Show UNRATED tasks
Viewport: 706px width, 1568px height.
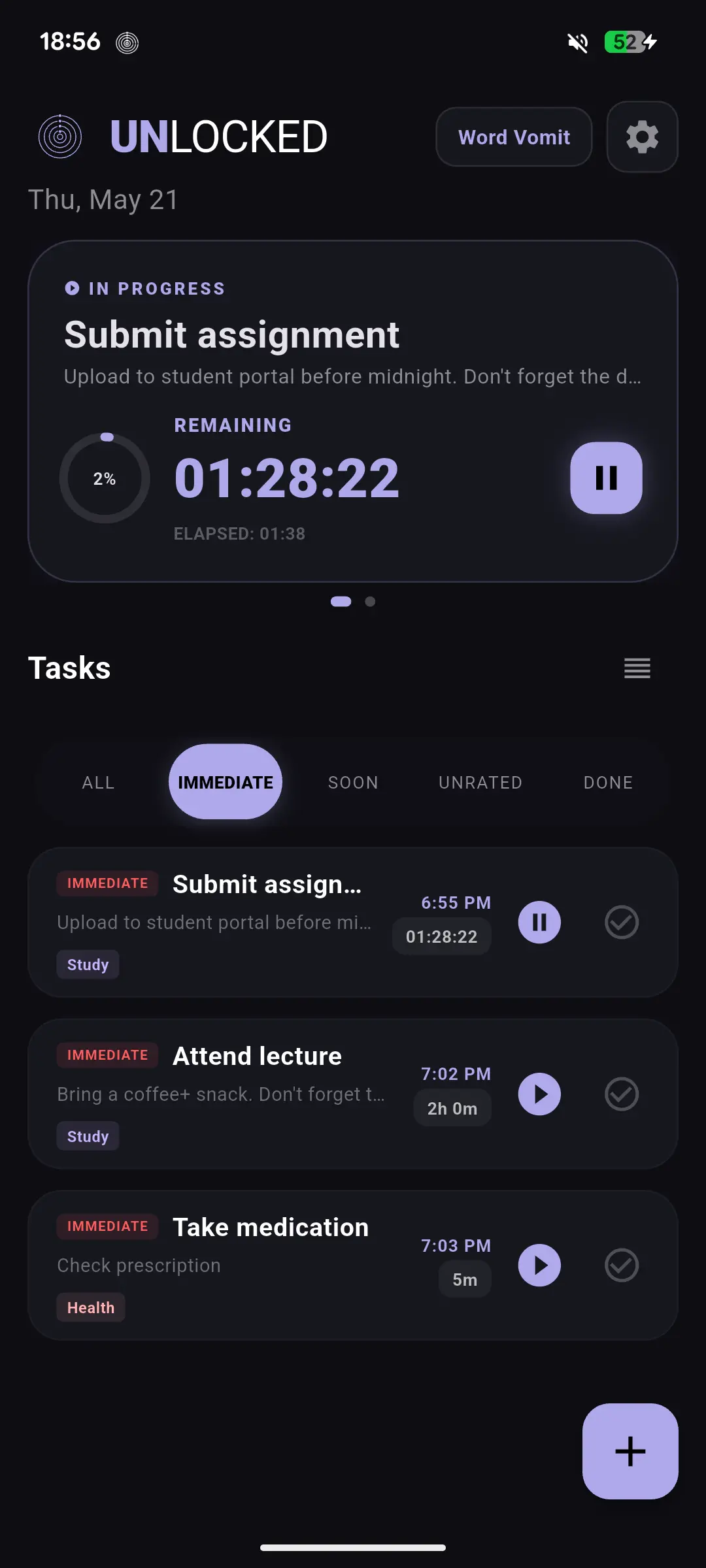coord(480,782)
